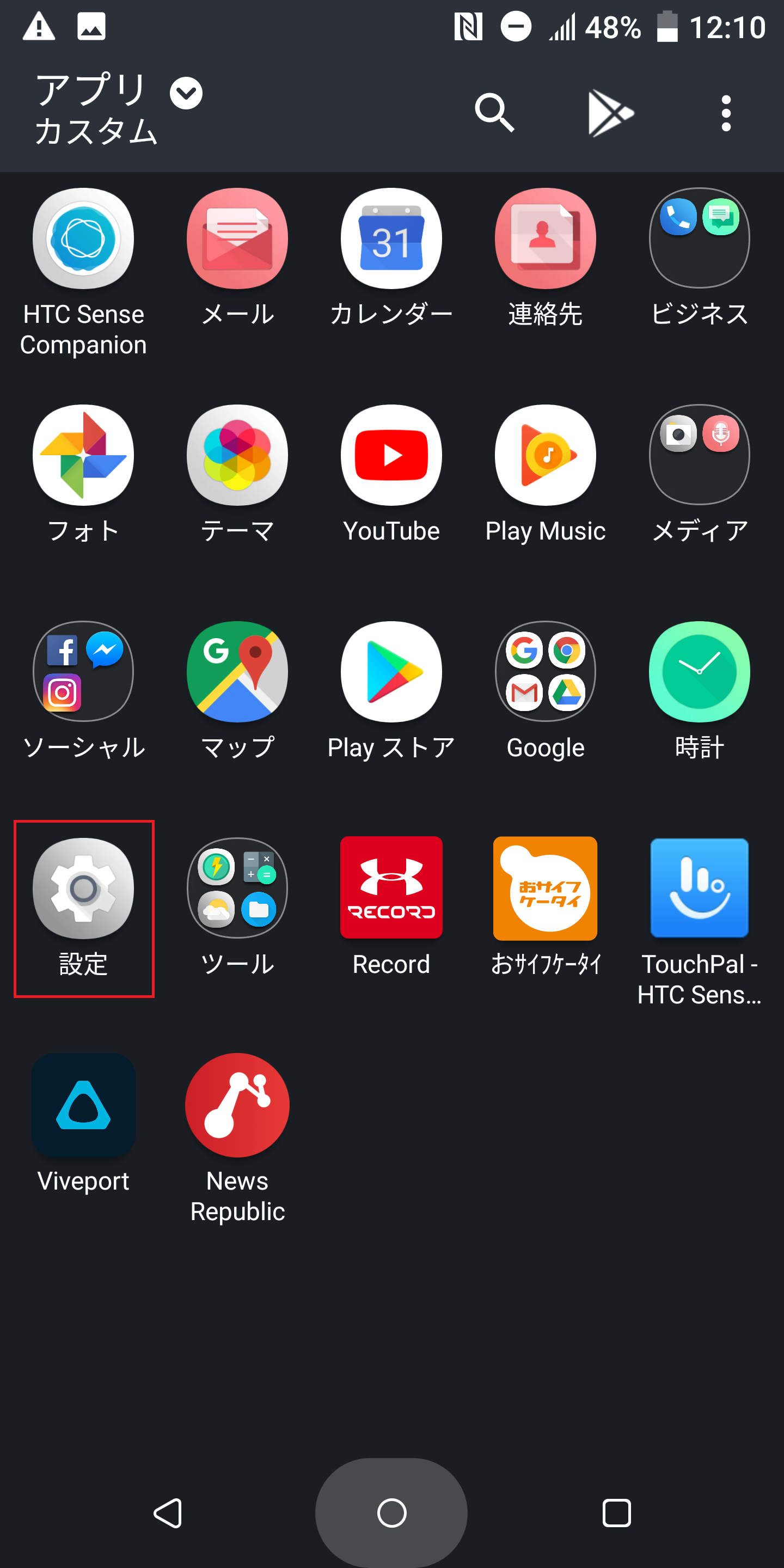
Task: Open the overflow three-dot menu
Action: click(x=725, y=112)
